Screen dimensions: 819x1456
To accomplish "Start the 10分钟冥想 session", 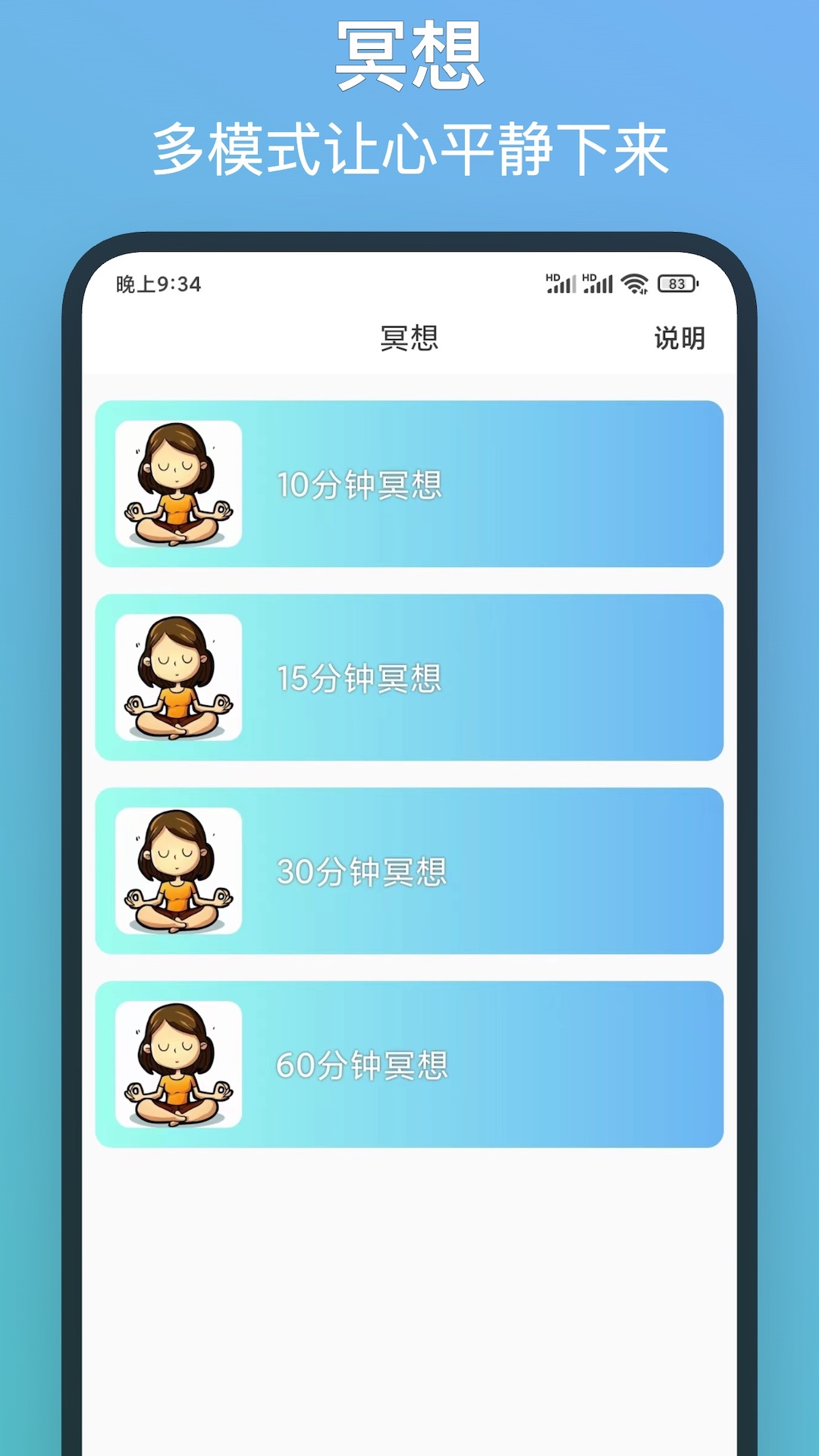I will (409, 485).
